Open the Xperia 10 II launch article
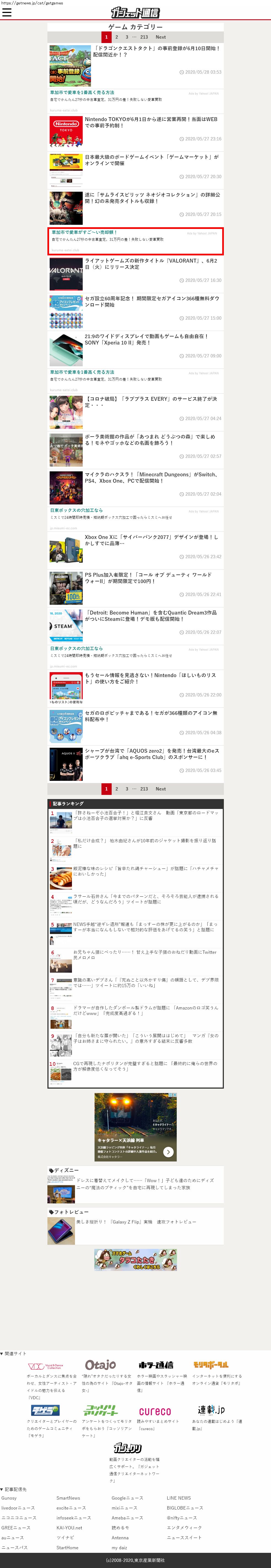271x1568 pixels. pos(146,339)
